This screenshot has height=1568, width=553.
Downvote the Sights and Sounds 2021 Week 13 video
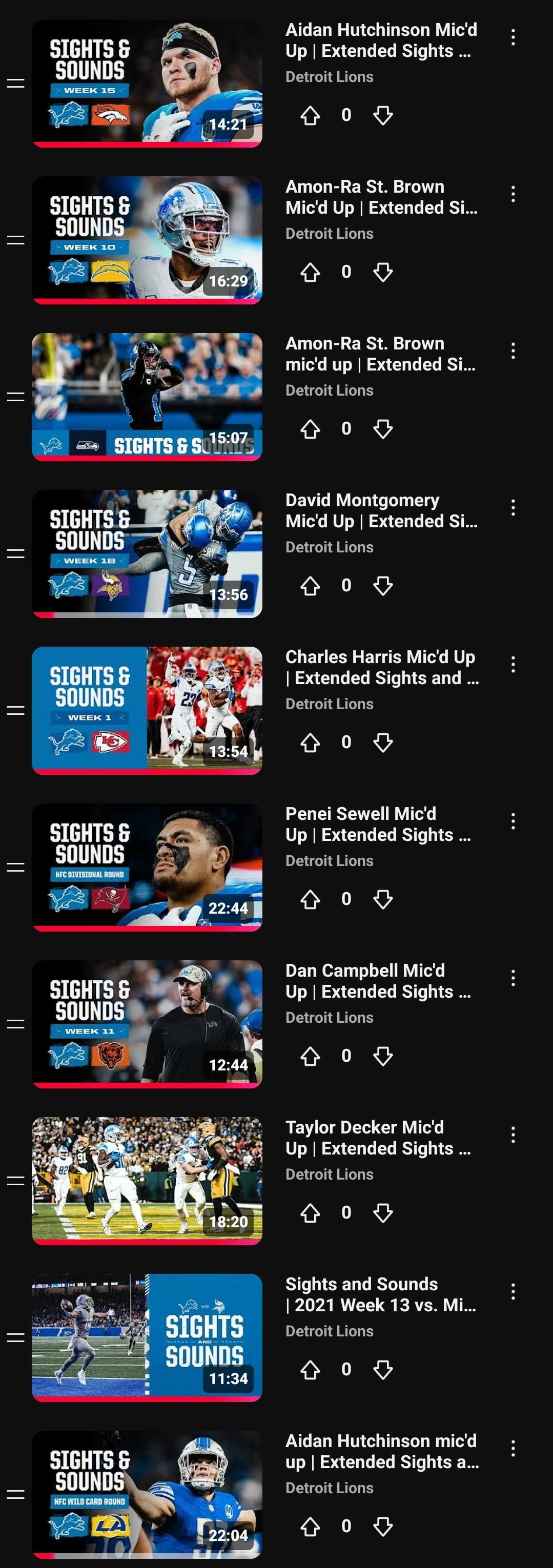coord(383,1370)
